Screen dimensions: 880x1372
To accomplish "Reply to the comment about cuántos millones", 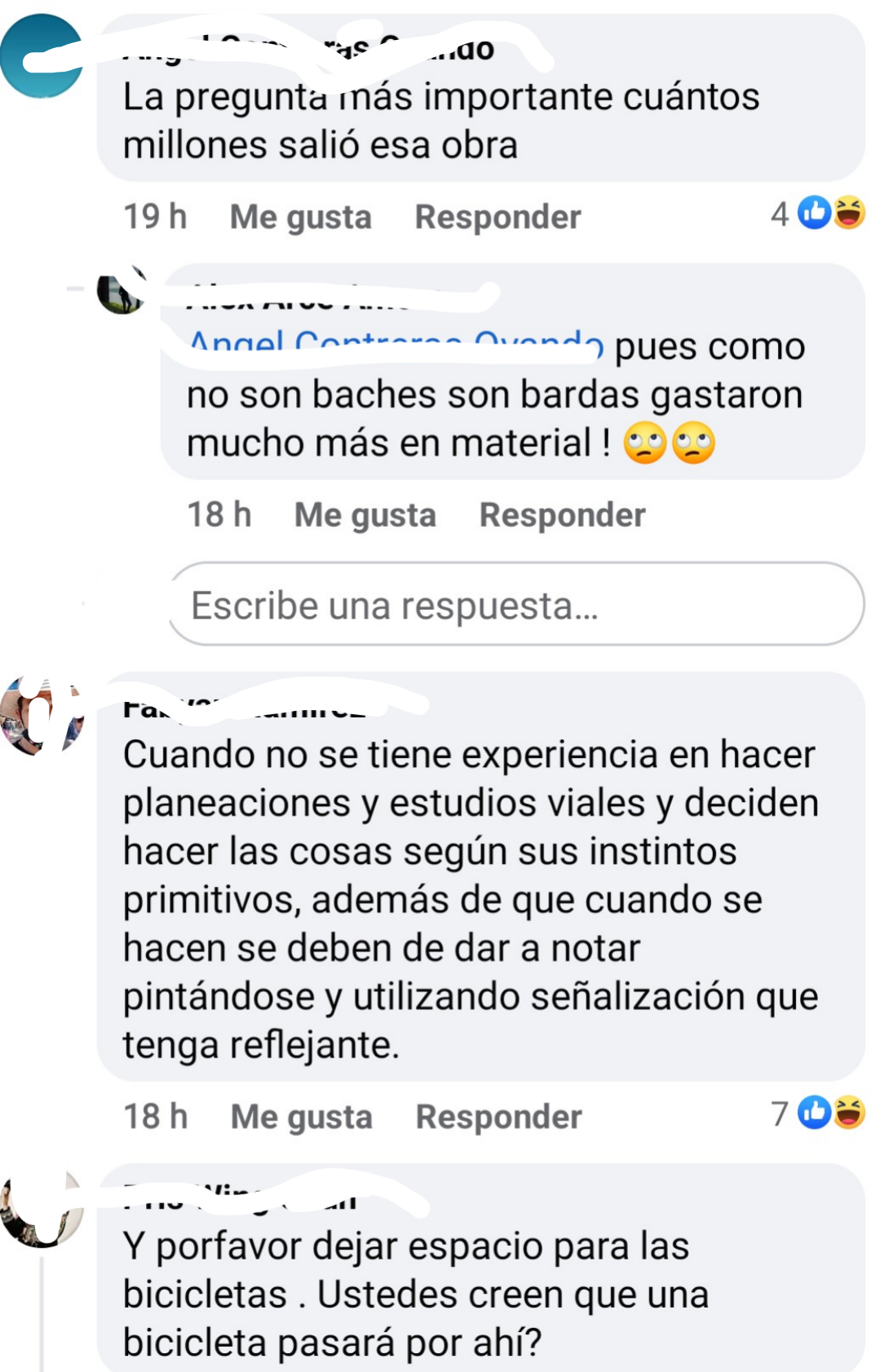I will click(x=497, y=217).
